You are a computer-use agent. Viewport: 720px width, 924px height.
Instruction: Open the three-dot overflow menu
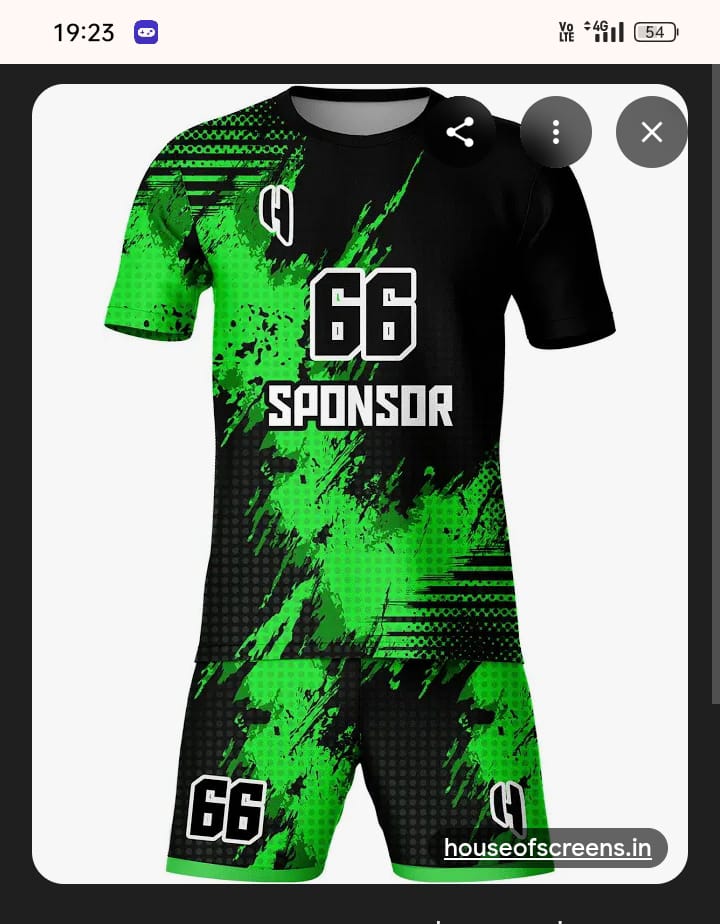point(556,132)
